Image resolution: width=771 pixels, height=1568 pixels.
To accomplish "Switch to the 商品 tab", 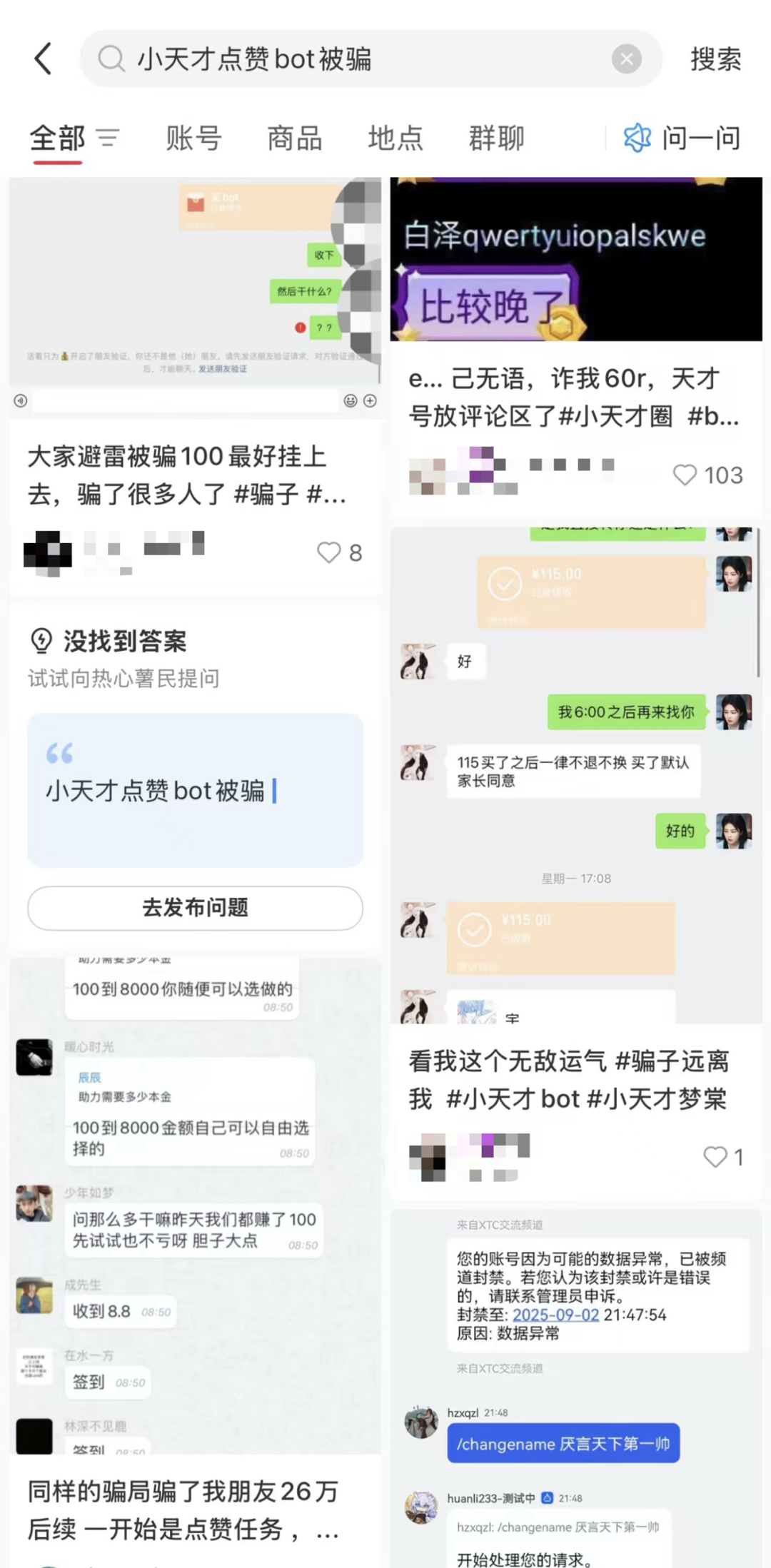I will pos(294,138).
